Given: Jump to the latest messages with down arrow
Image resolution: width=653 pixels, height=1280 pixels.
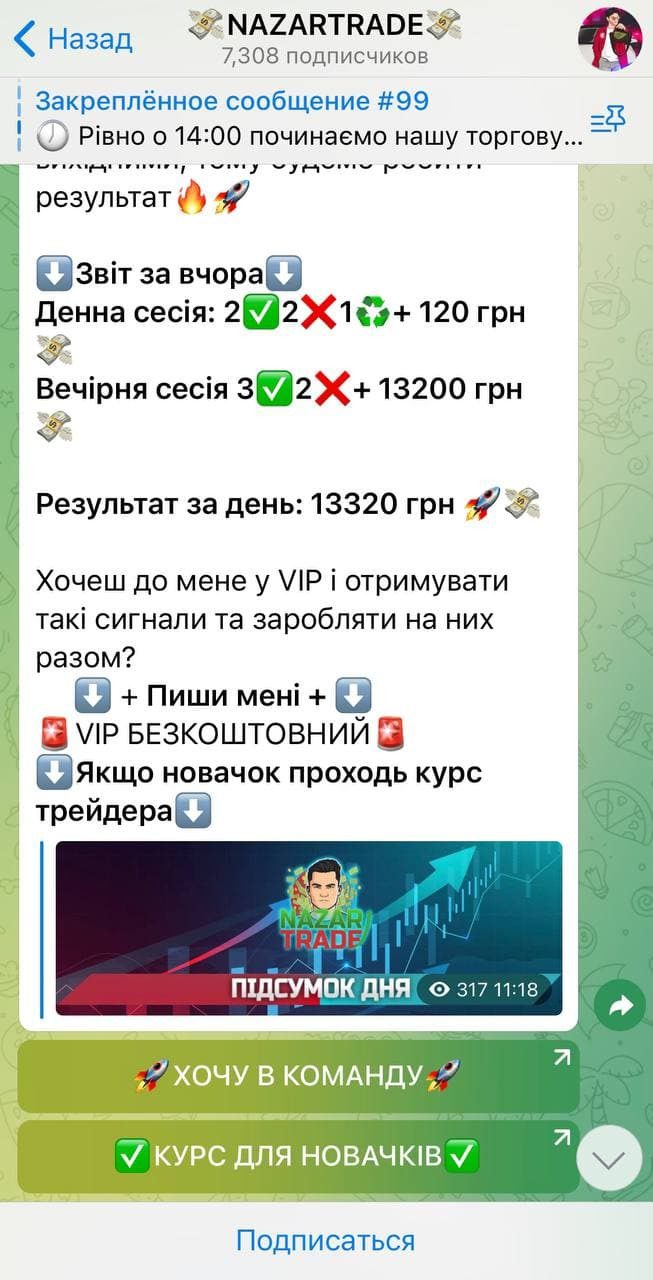Looking at the screenshot, I should (x=609, y=1158).
